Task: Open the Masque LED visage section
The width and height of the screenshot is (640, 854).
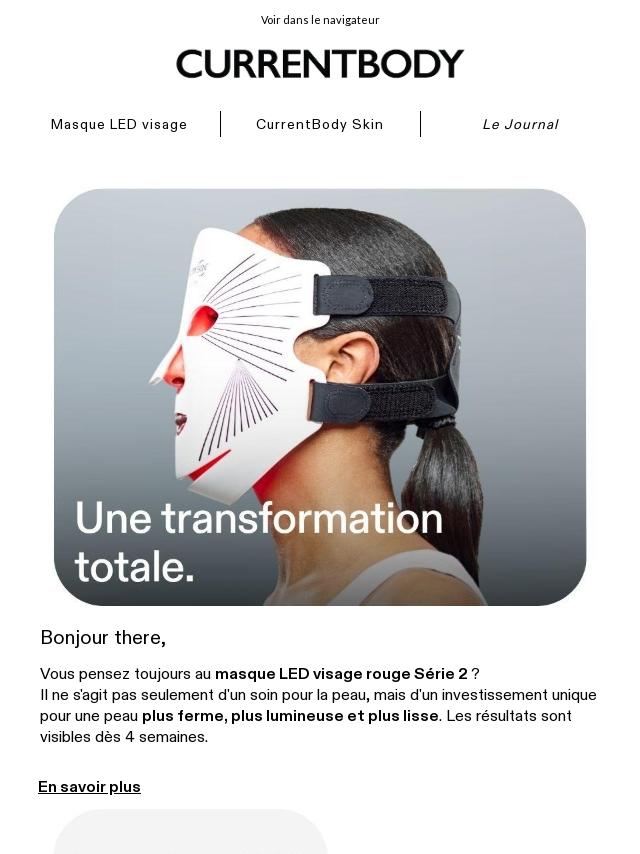Action: (x=119, y=125)
